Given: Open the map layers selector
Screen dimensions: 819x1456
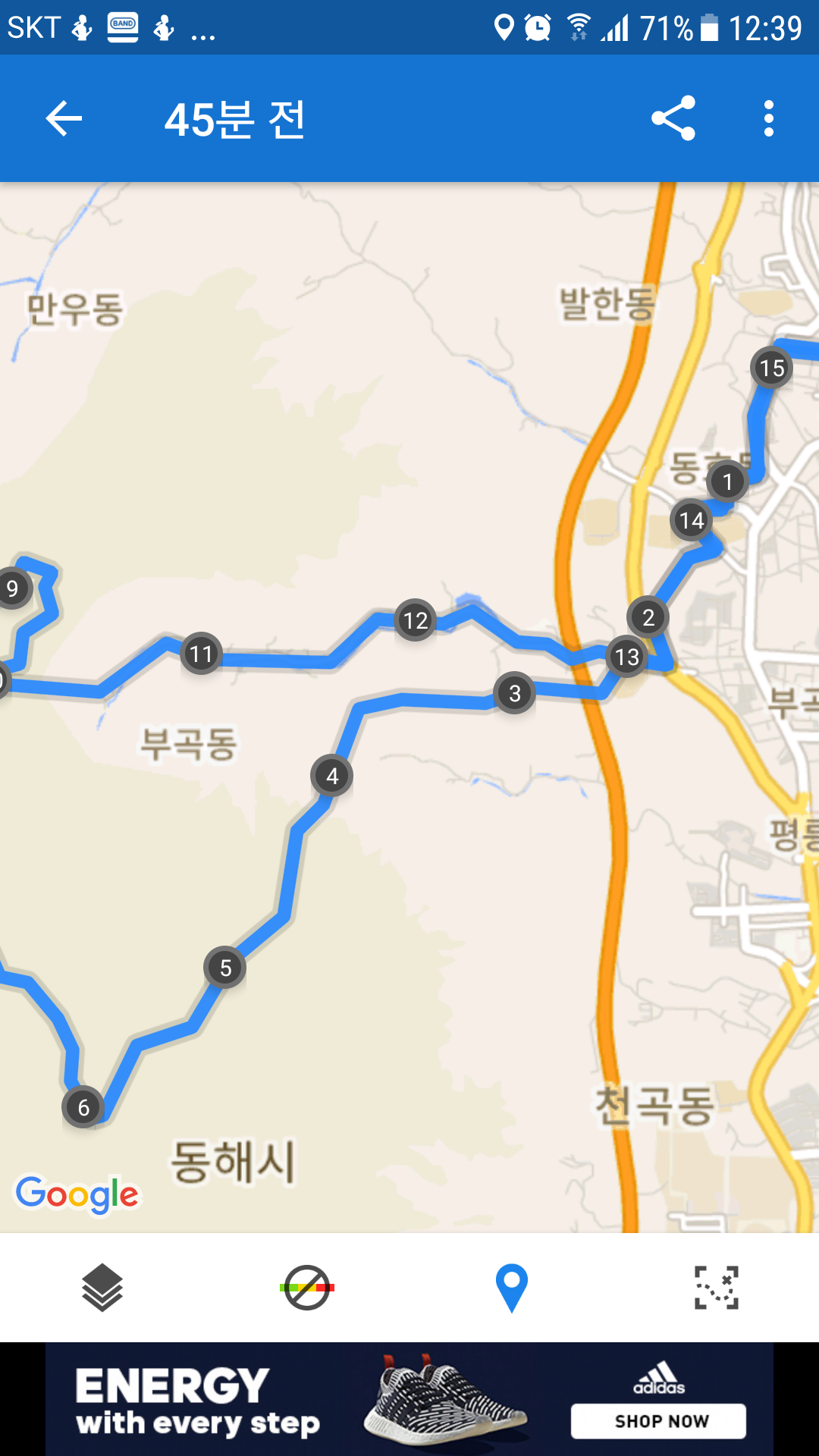Looking at the screenshot, I should (x=102, y=1288).
